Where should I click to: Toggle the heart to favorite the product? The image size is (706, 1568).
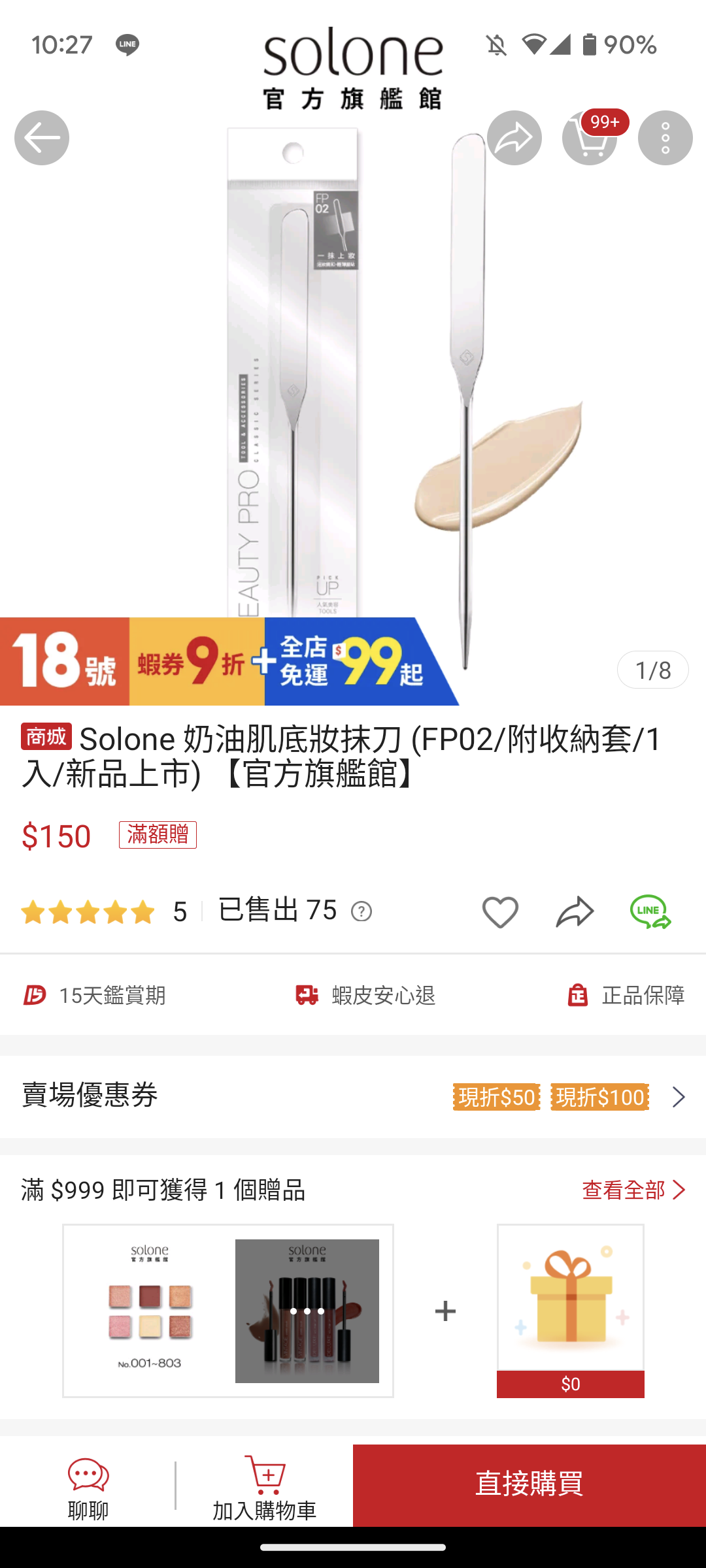(x=500, y=912)
